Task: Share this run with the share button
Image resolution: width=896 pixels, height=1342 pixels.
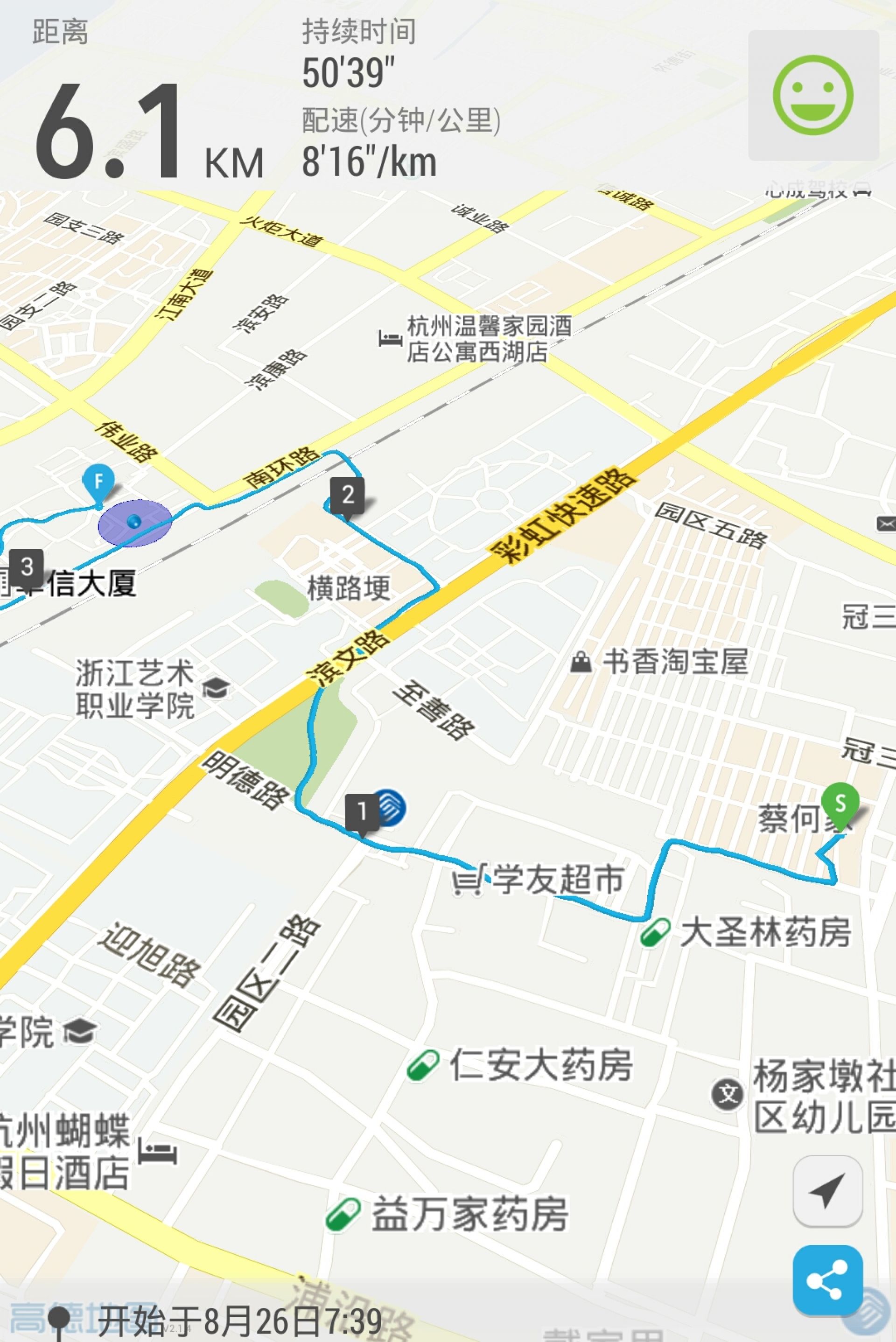Action: pos(827,1280)
